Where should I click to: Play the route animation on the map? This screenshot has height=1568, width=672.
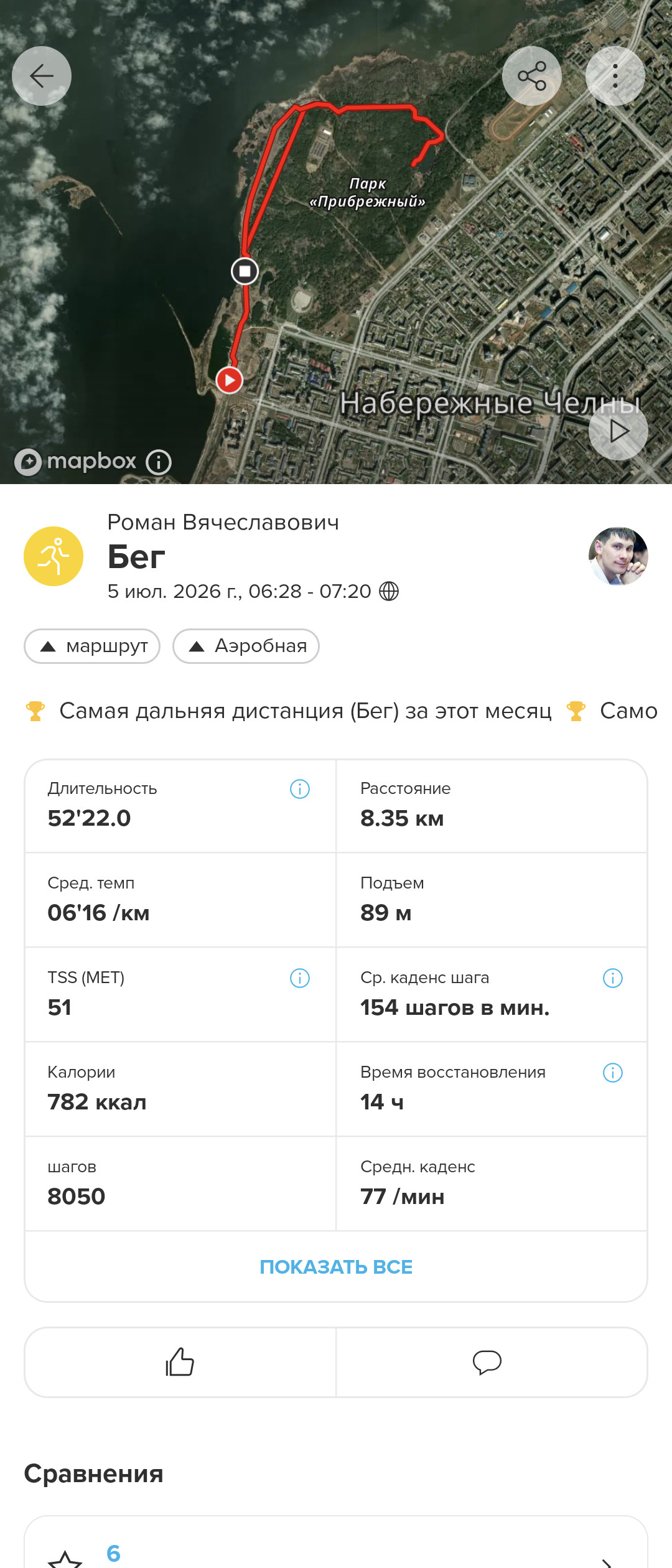point(618,431)
